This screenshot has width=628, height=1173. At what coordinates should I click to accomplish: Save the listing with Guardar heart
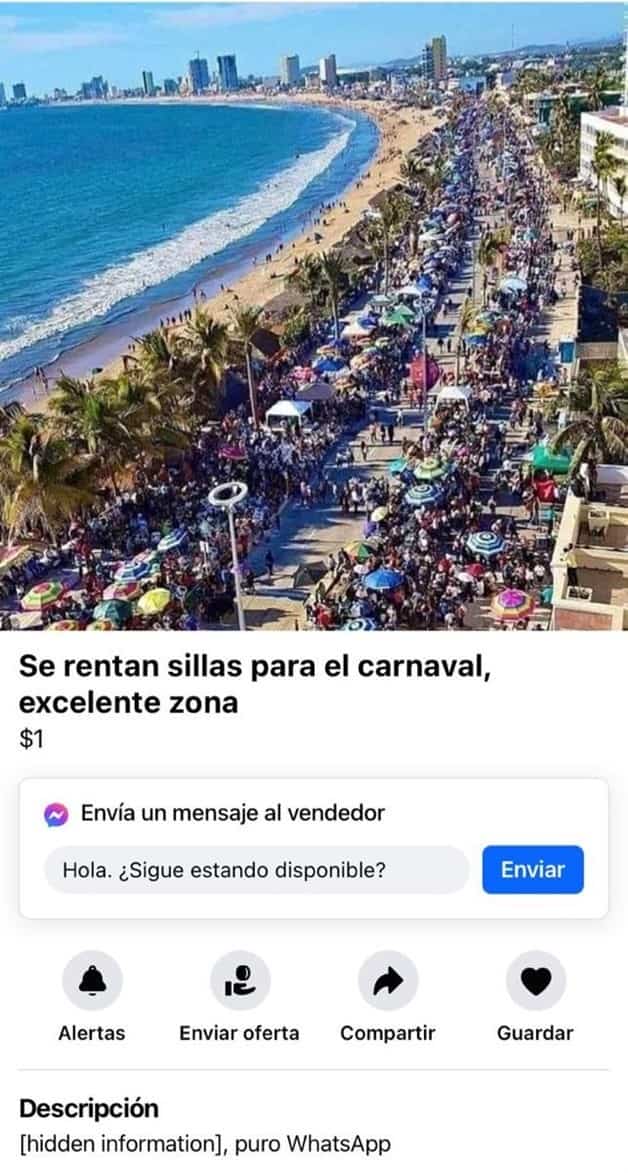coord(535,981)
